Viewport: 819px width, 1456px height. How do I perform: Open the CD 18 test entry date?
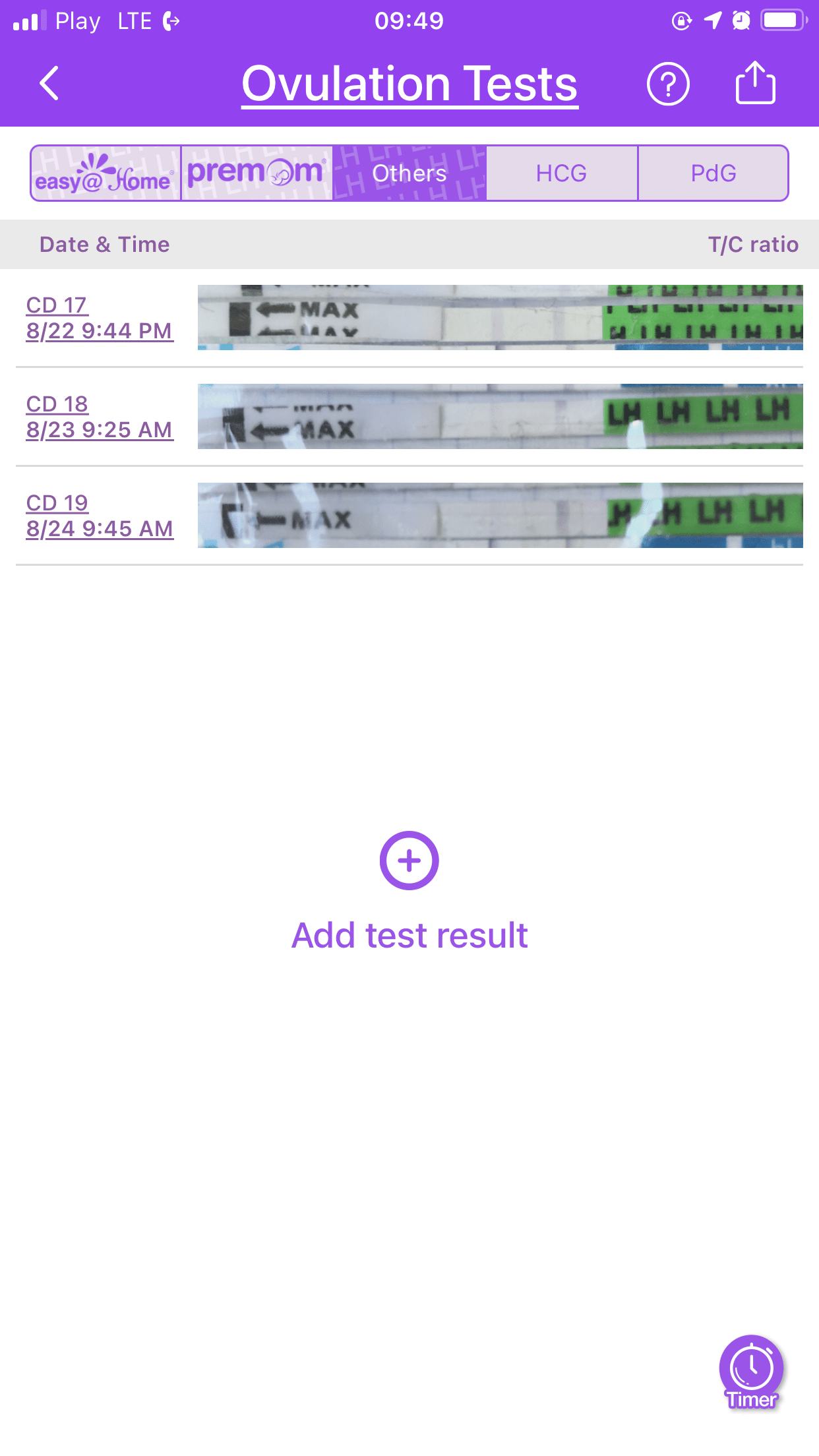coord(99,417)
